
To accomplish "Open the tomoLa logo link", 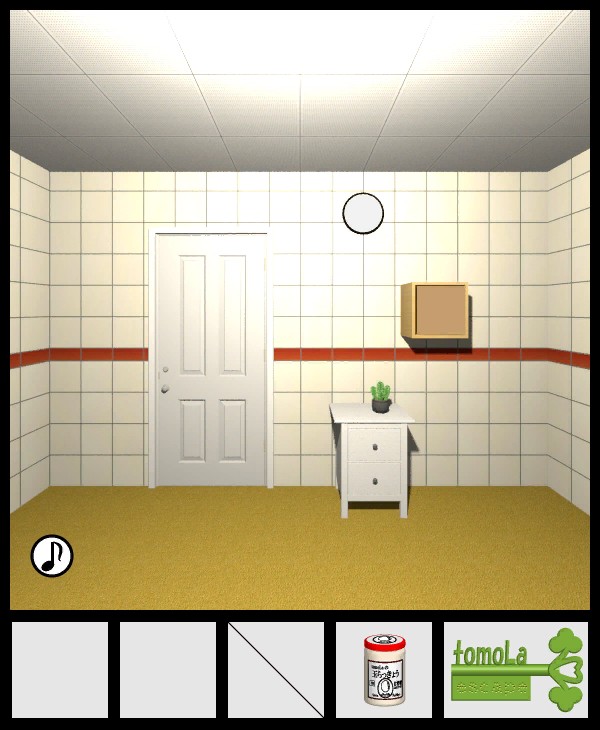I will pos(516,669).
